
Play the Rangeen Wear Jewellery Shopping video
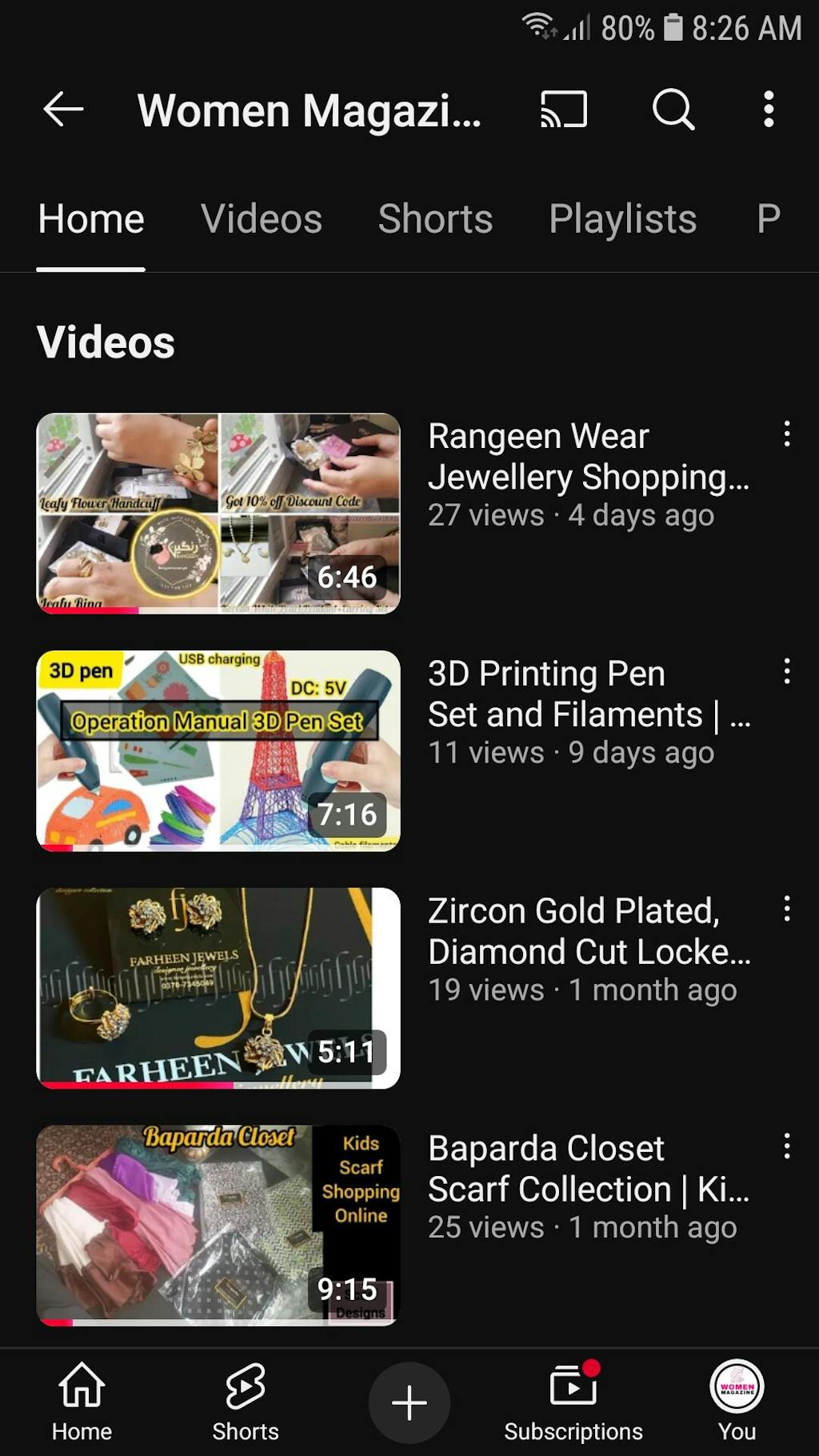[x=218, y=514]
